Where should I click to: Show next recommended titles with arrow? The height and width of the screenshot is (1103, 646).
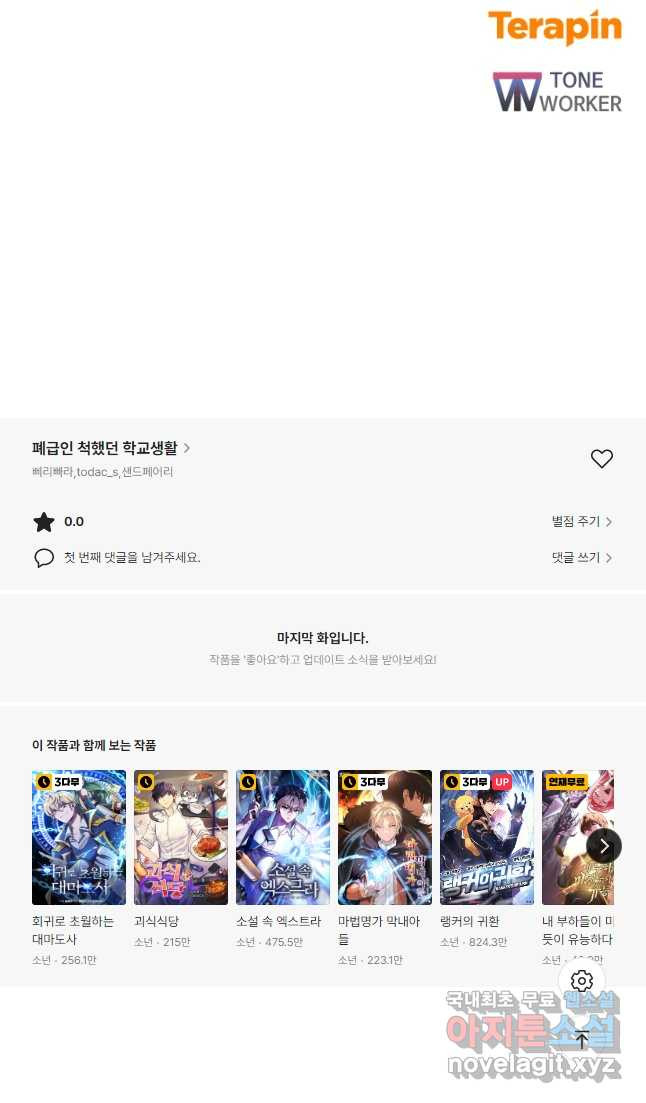click(x=603, y=846)
